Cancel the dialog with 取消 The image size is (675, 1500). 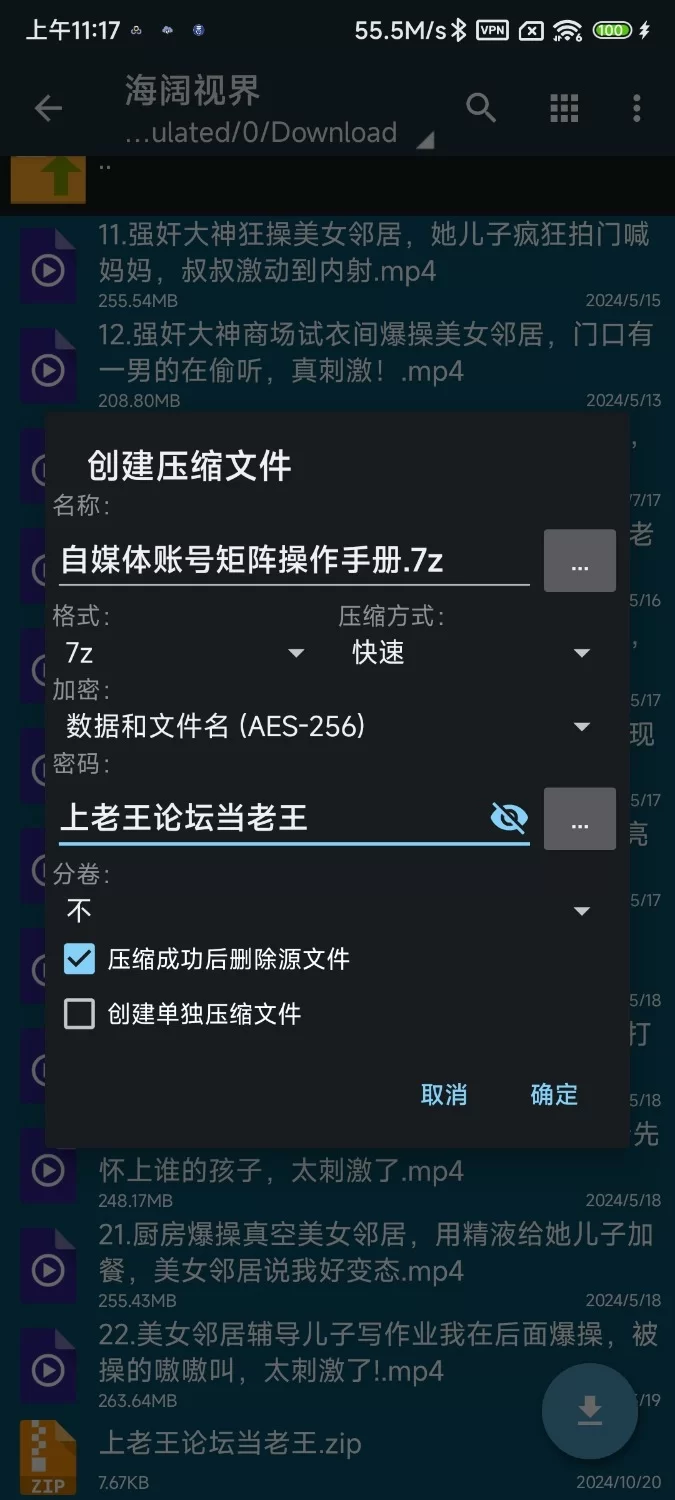444,1094
